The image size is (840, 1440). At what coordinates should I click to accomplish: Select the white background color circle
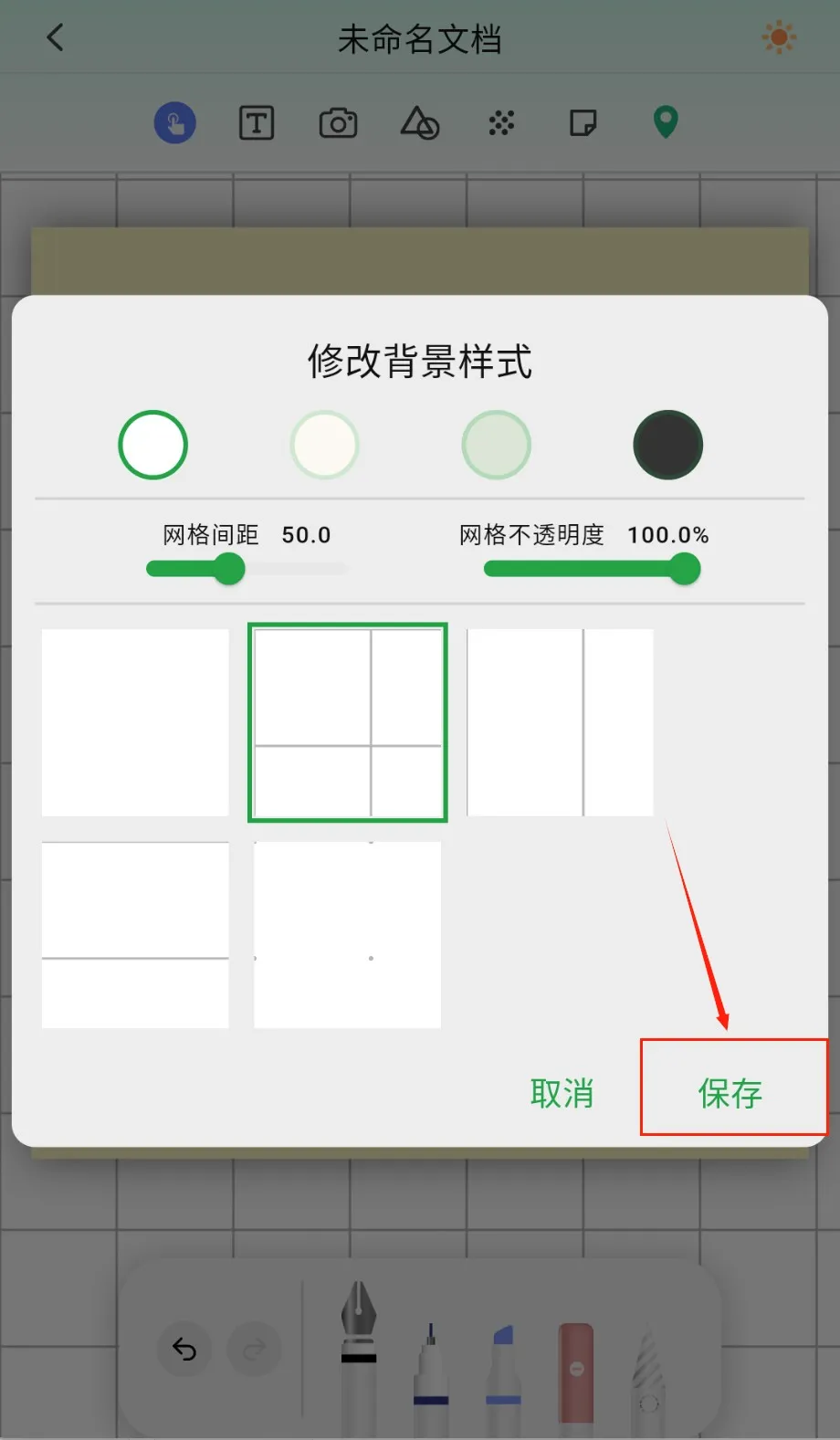pyautogui.click(x=153, y=445)
